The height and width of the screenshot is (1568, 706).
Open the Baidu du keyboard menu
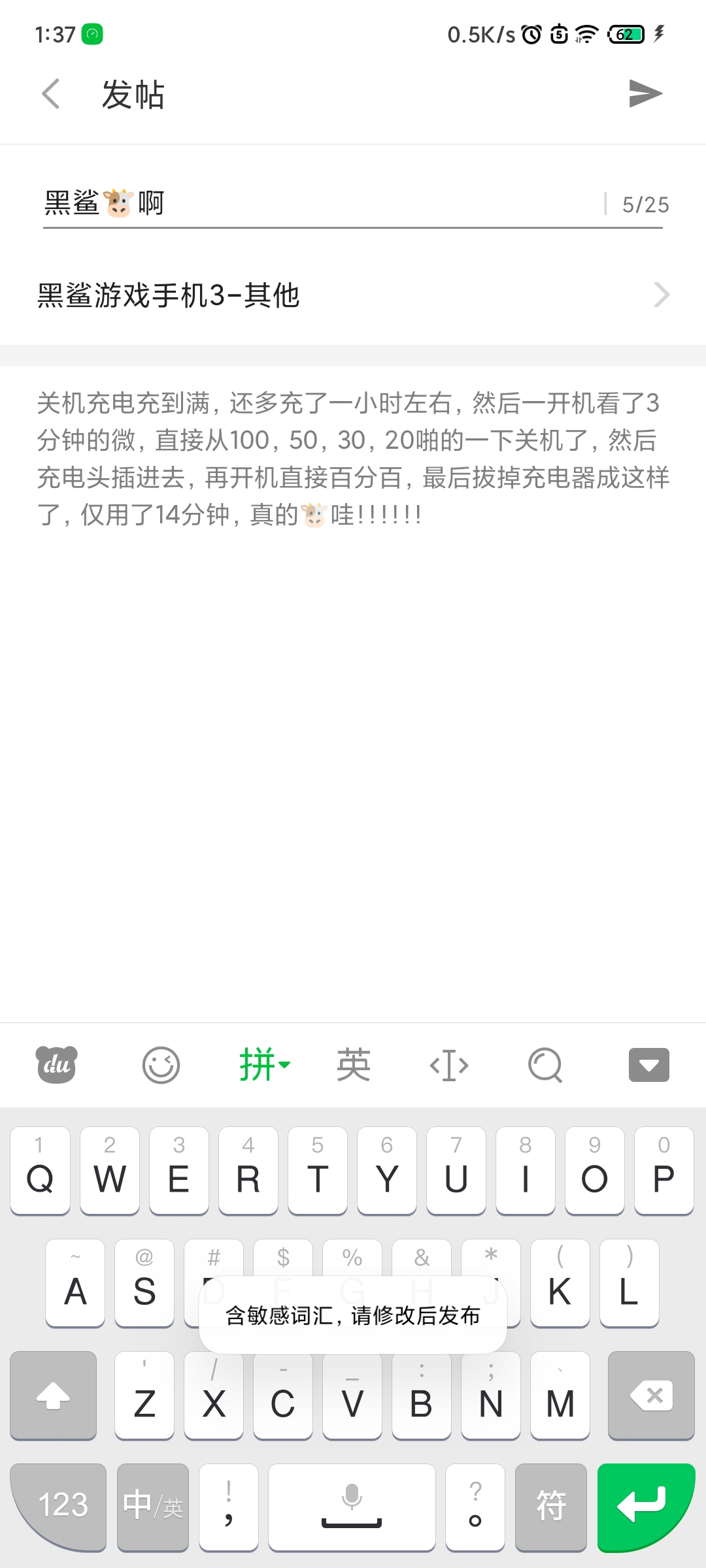tap(56, 1065)
